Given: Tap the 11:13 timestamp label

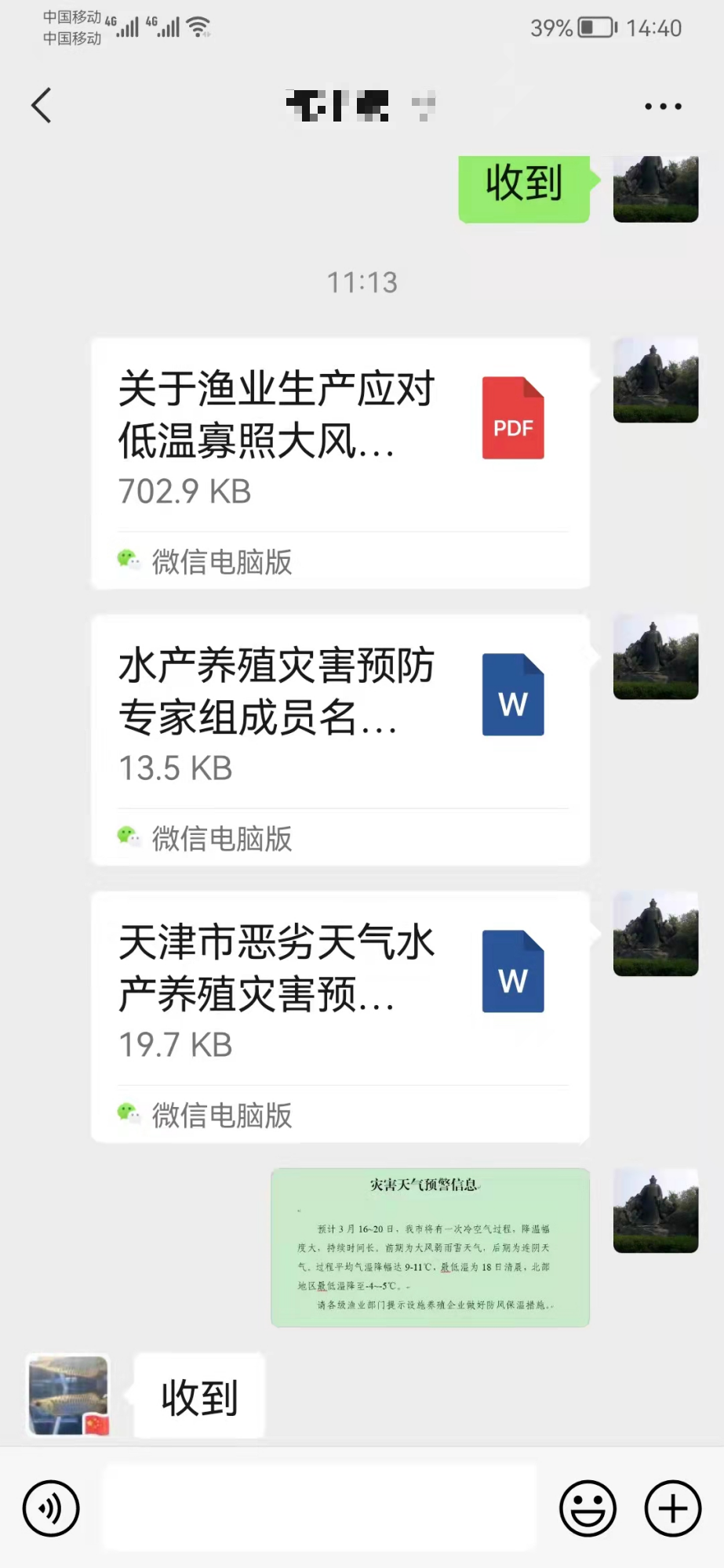Looking at the screenshot, I should coord(362,283).
